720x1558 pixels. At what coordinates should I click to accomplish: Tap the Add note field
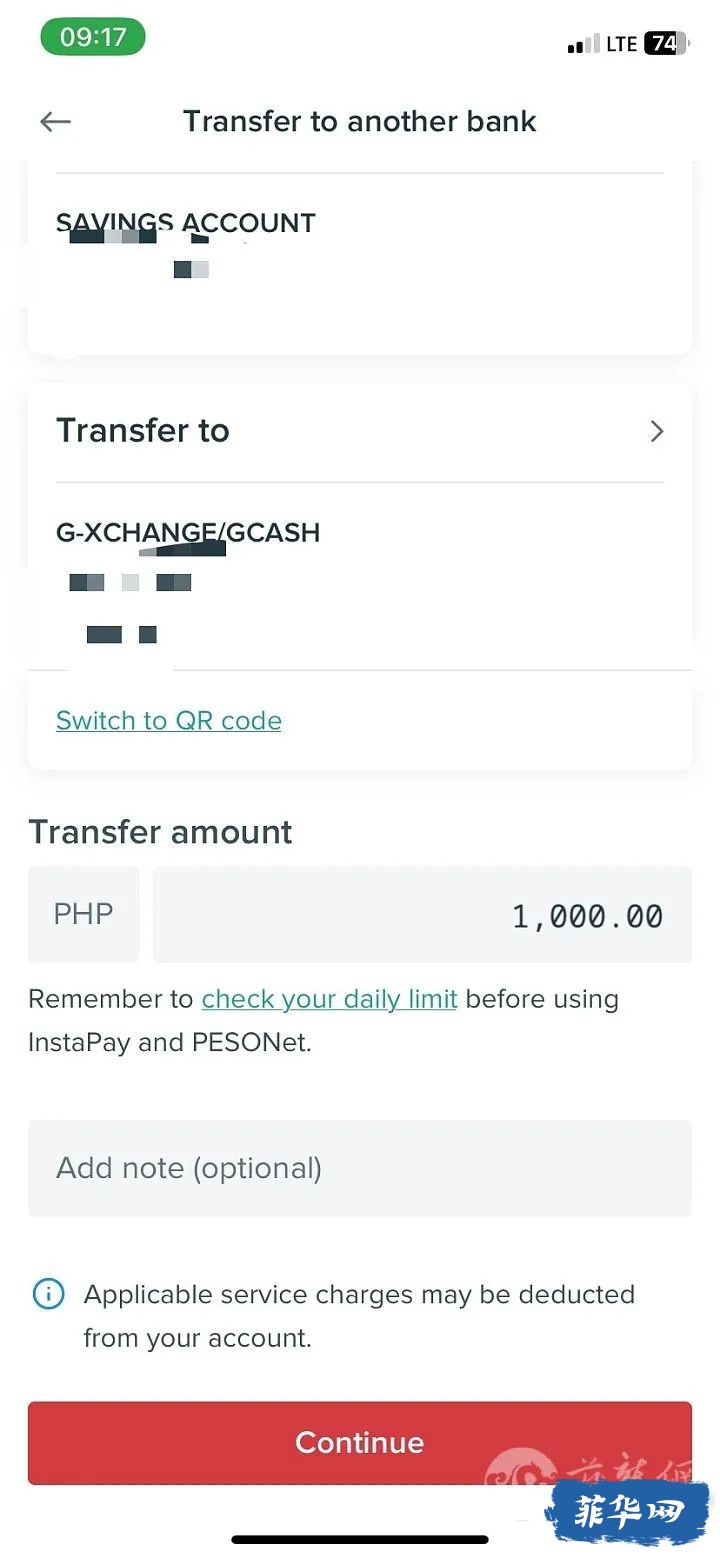coord(360,1168)
